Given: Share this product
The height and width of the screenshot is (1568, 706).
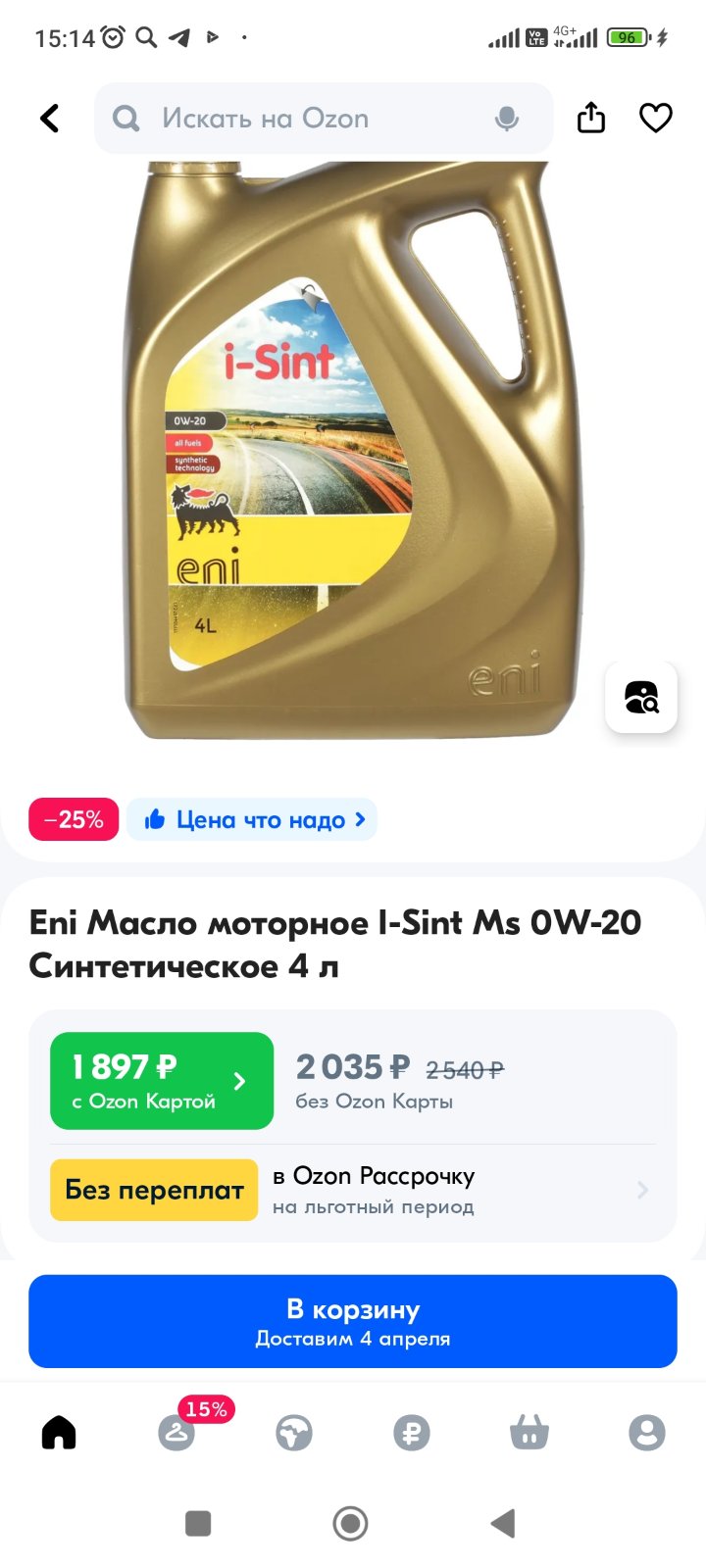Looking at the screenshot, I should click(591, 119).
